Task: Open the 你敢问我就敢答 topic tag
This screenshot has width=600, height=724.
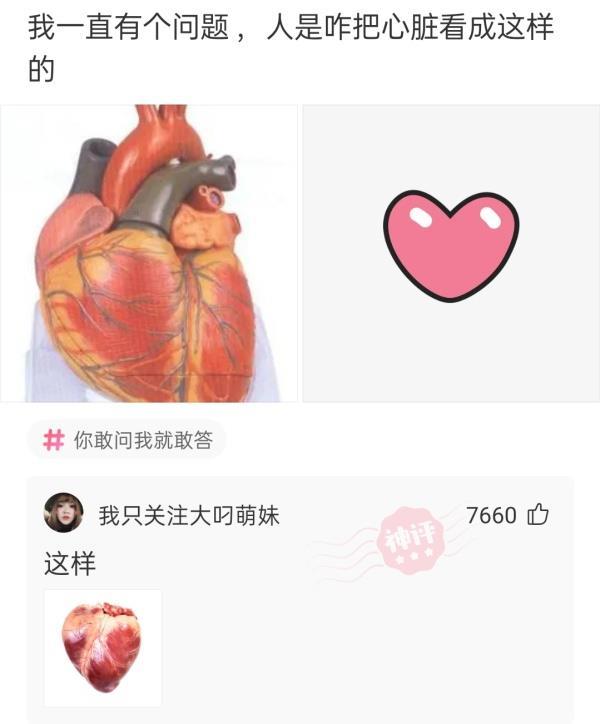Action: [128, 440]
